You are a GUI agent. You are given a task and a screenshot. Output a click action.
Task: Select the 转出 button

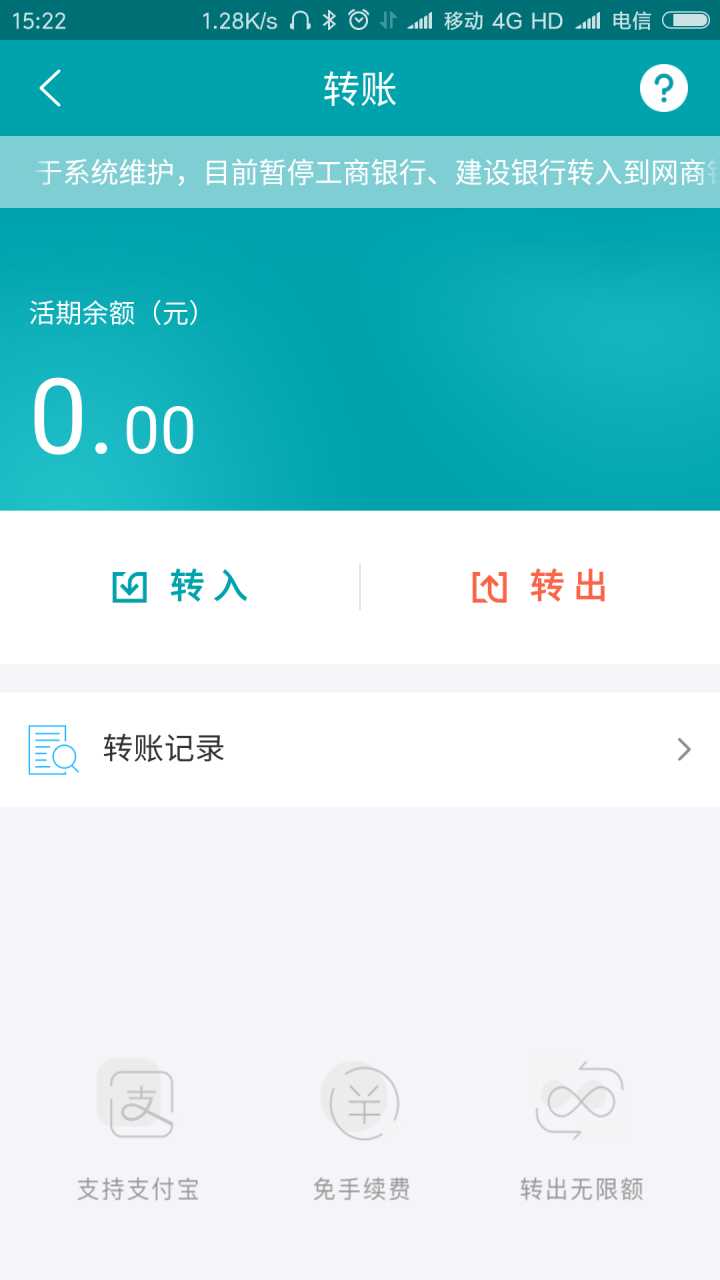[x=539, y=587]
